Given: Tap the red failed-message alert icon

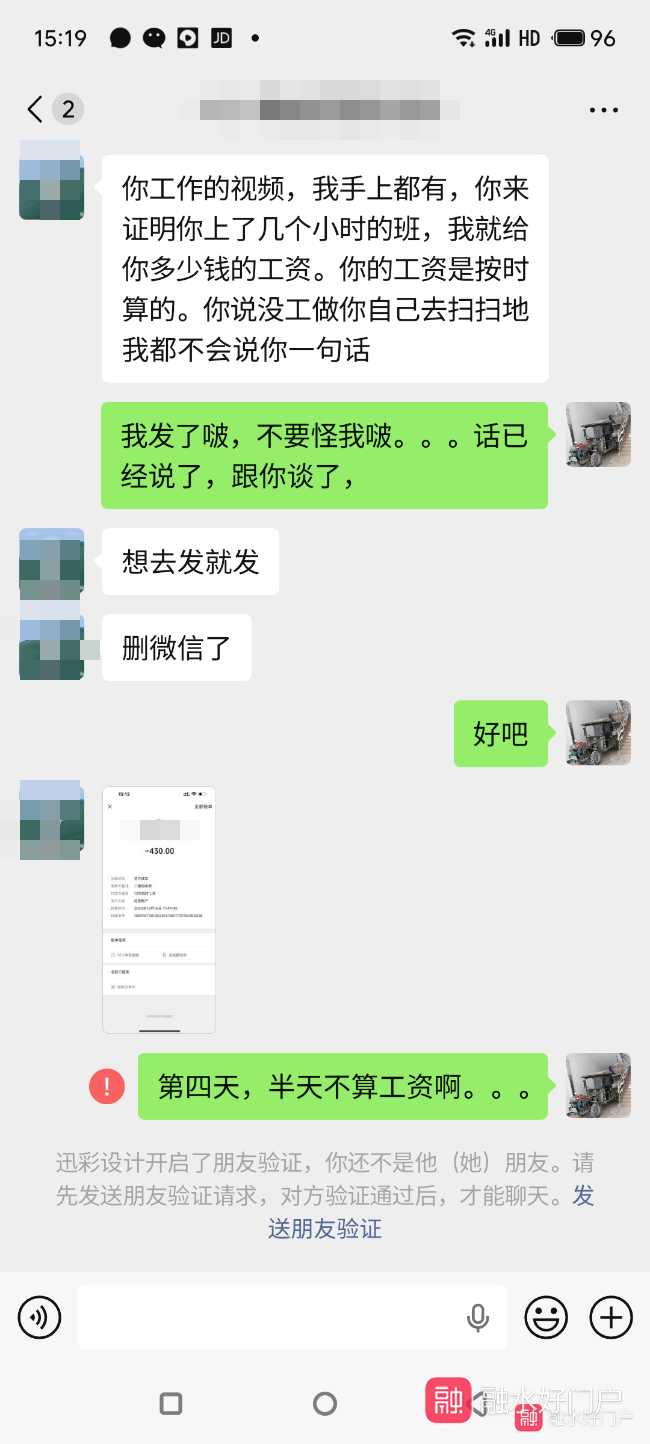Looking at the screenshot, I should pos(107,1086).
